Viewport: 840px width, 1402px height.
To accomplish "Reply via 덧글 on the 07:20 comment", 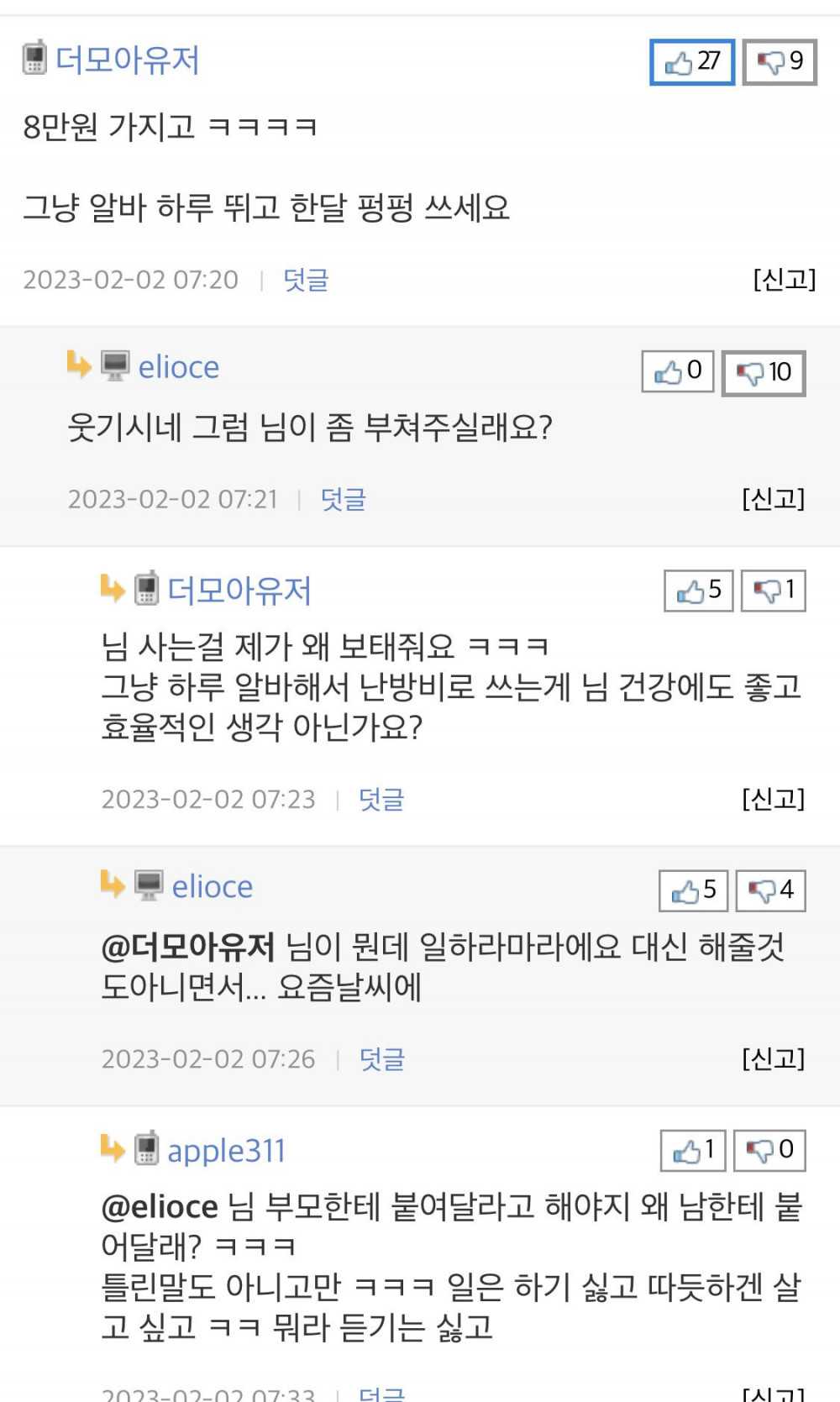I will (x=306, y=280).
